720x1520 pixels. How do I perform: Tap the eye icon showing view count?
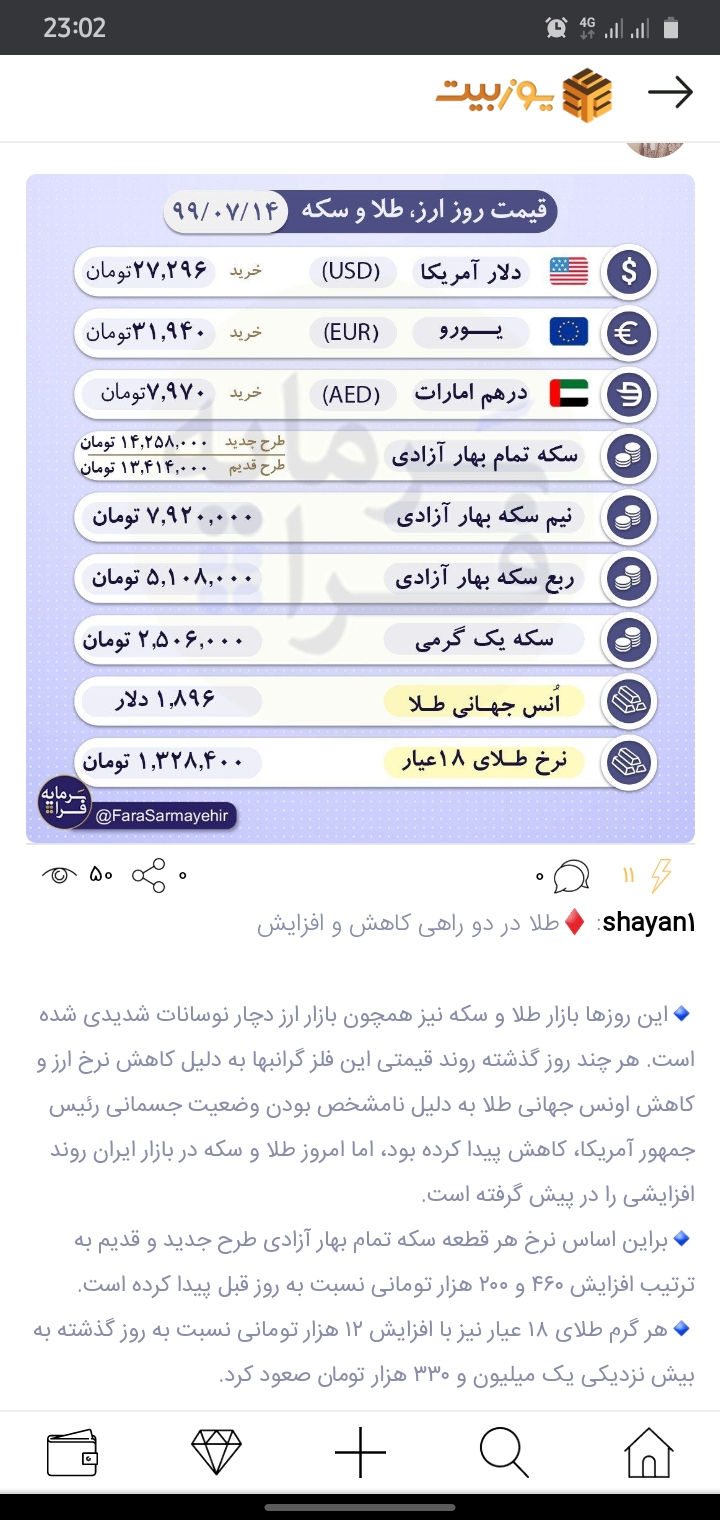click(x=58, y=874)
